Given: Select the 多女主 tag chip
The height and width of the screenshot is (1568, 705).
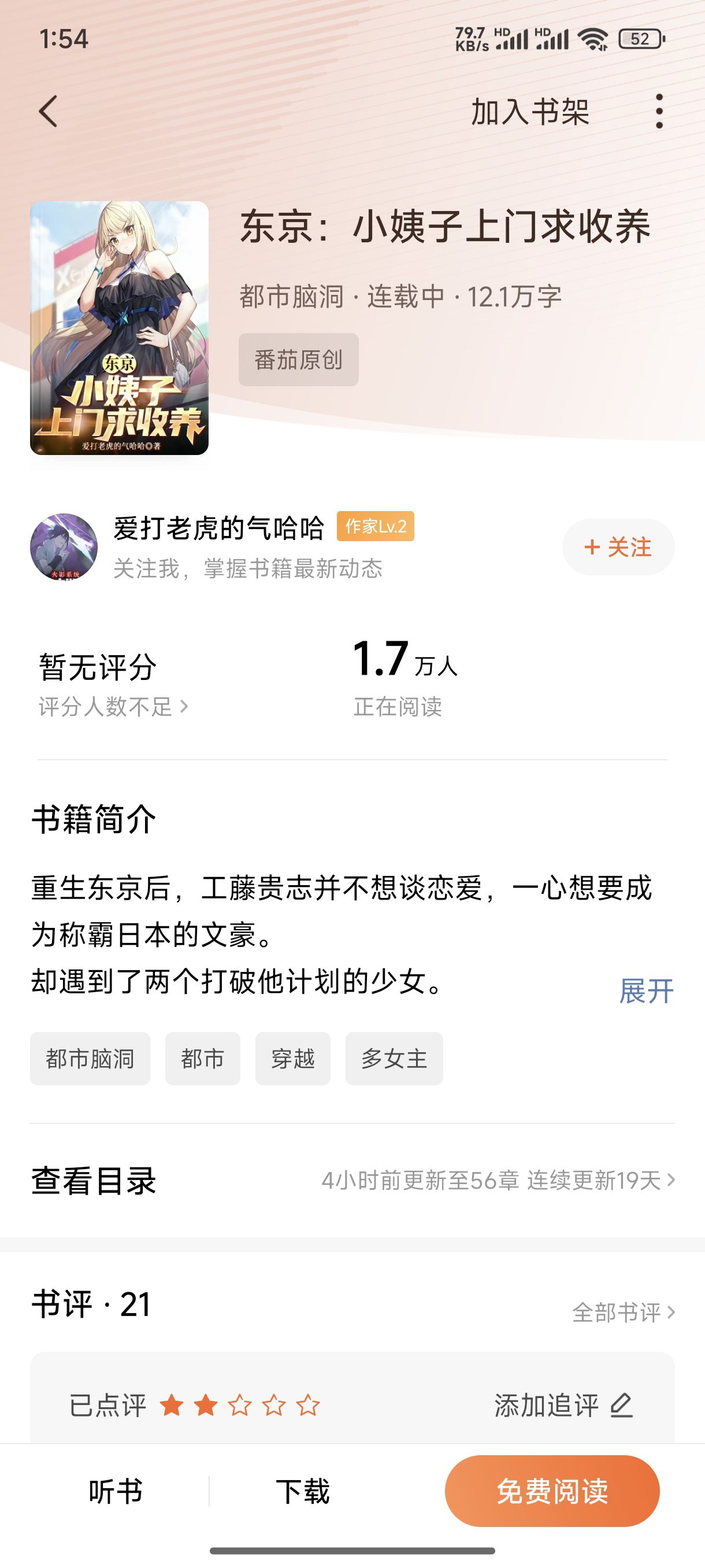Looking at the screenshot, I should tap(394, 1059).
